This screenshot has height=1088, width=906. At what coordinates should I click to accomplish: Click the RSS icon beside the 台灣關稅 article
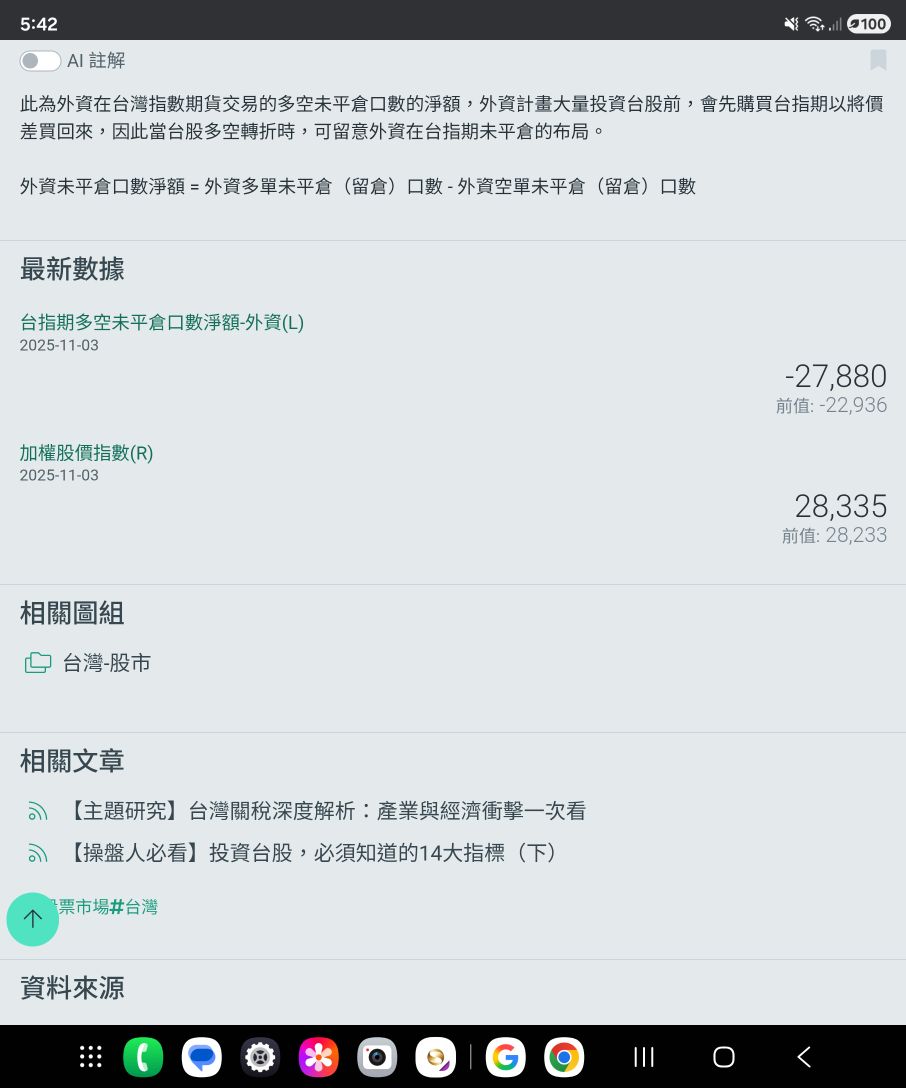[x=37, y=810]
